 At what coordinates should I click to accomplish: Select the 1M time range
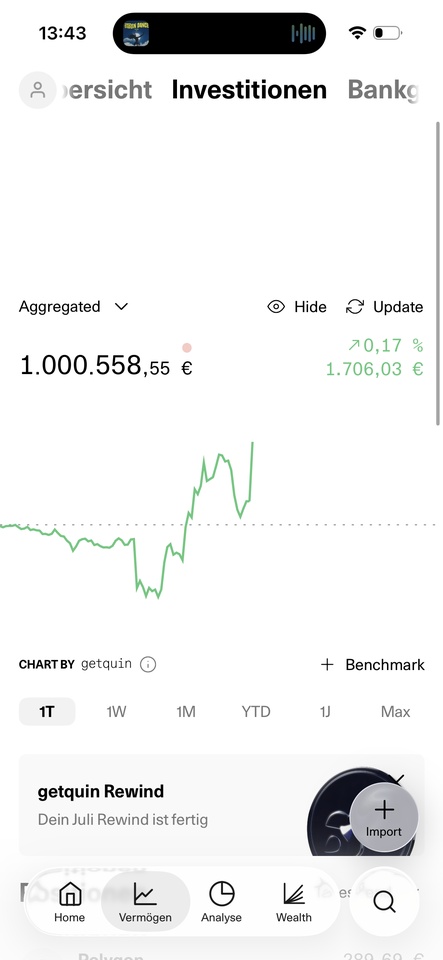(x=186, y=711)
